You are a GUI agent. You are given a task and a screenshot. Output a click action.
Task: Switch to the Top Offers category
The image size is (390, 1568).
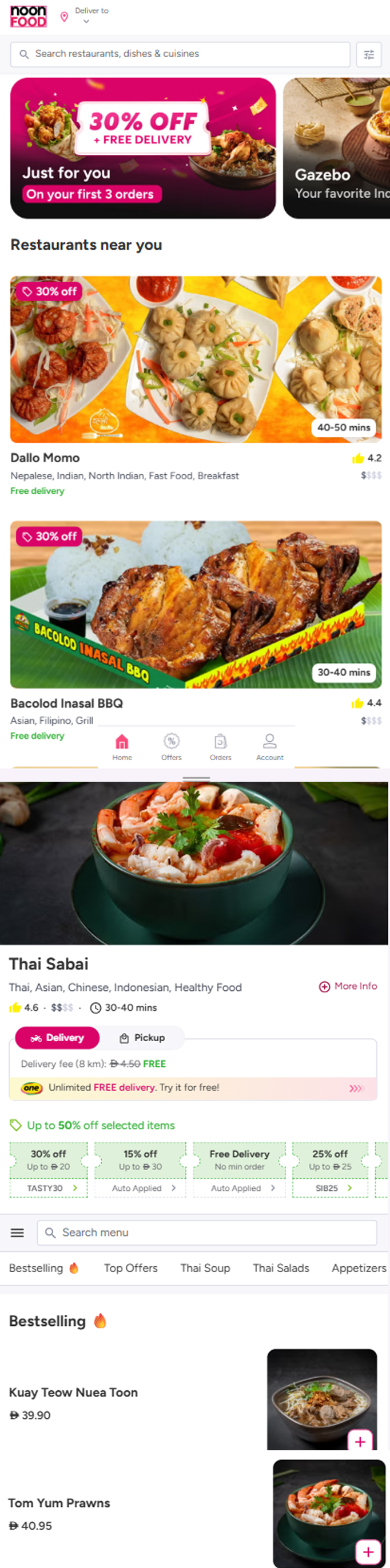click(x=130, y=1268)
